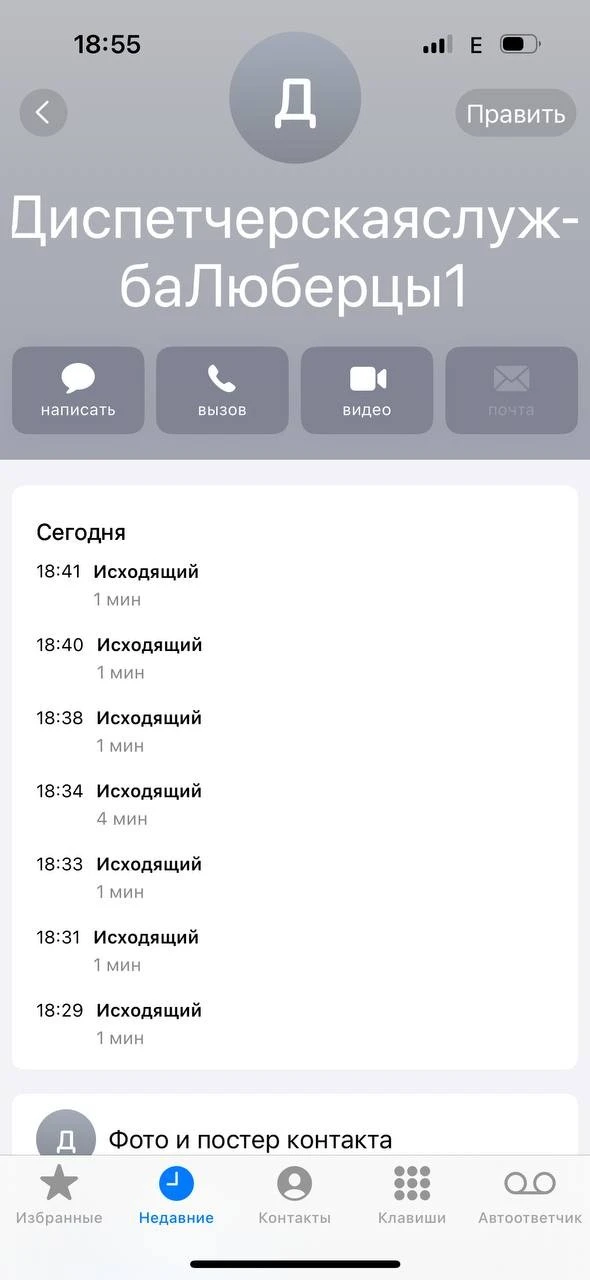The width and height of the screenshot is (590, 1280).
Task: Call the contact with вызов
Action: (222, 390)
